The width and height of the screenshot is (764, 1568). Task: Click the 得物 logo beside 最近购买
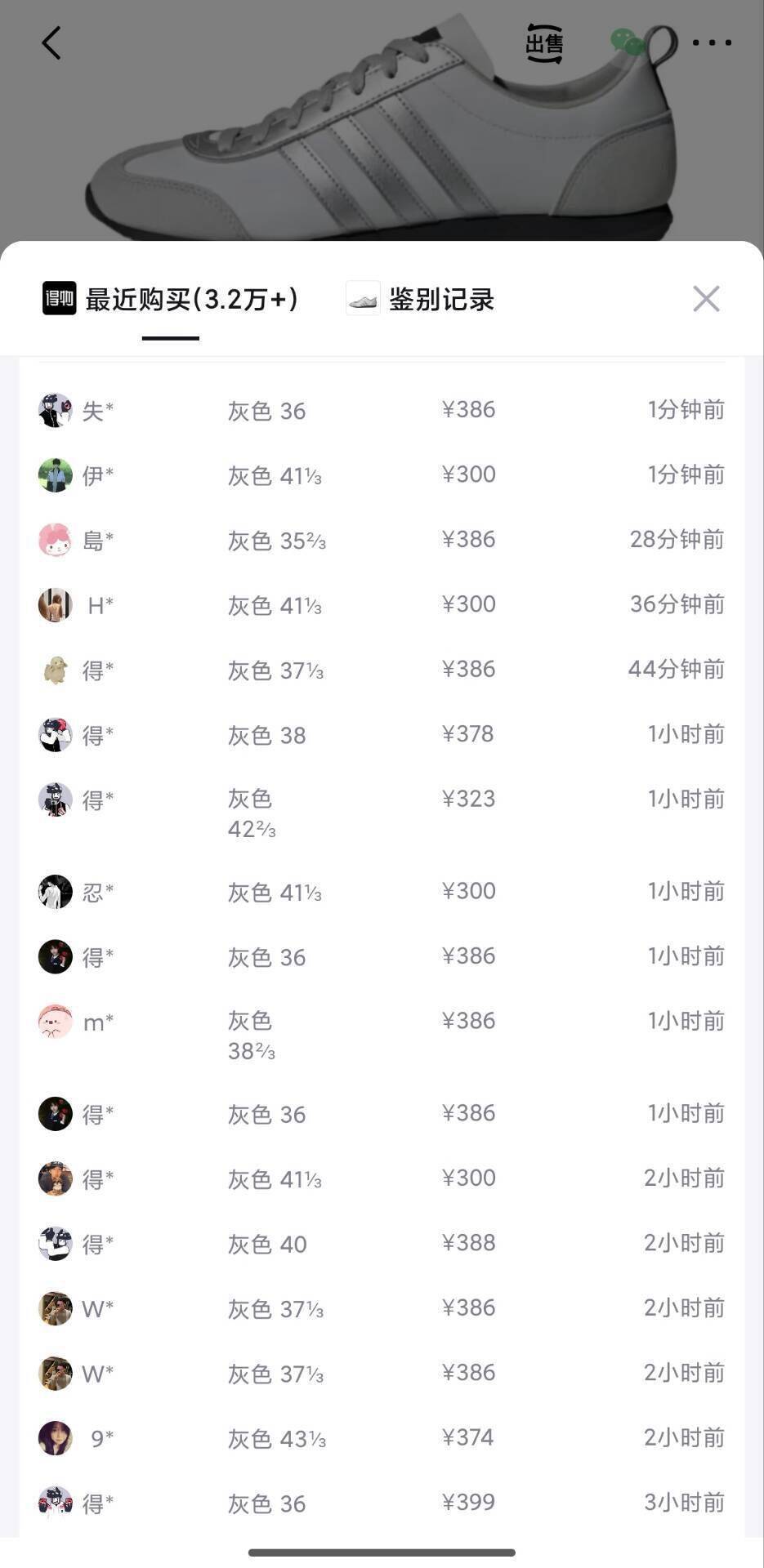point(57,299)
